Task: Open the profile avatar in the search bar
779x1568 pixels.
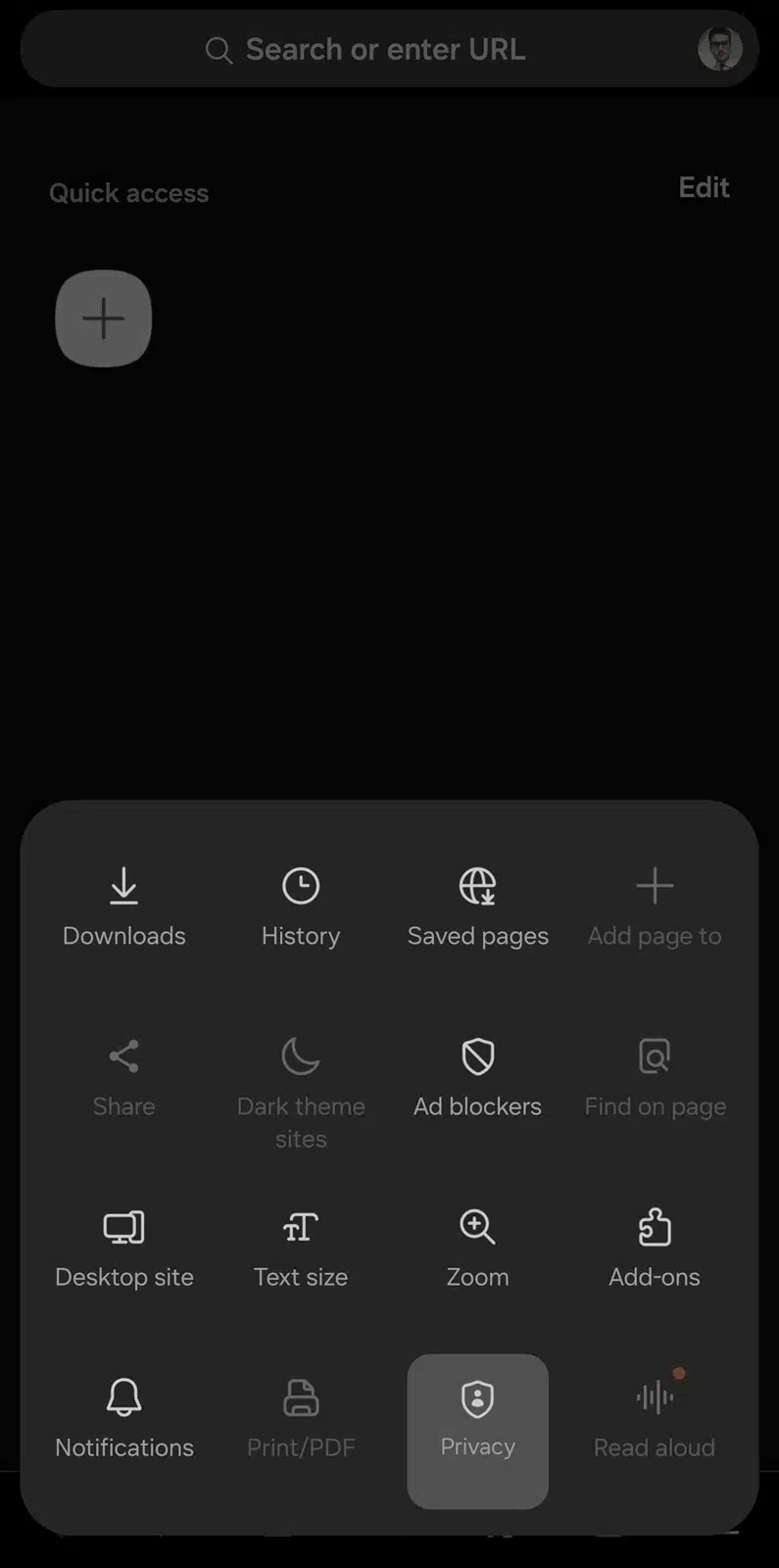Action: (x=719, y=49)
